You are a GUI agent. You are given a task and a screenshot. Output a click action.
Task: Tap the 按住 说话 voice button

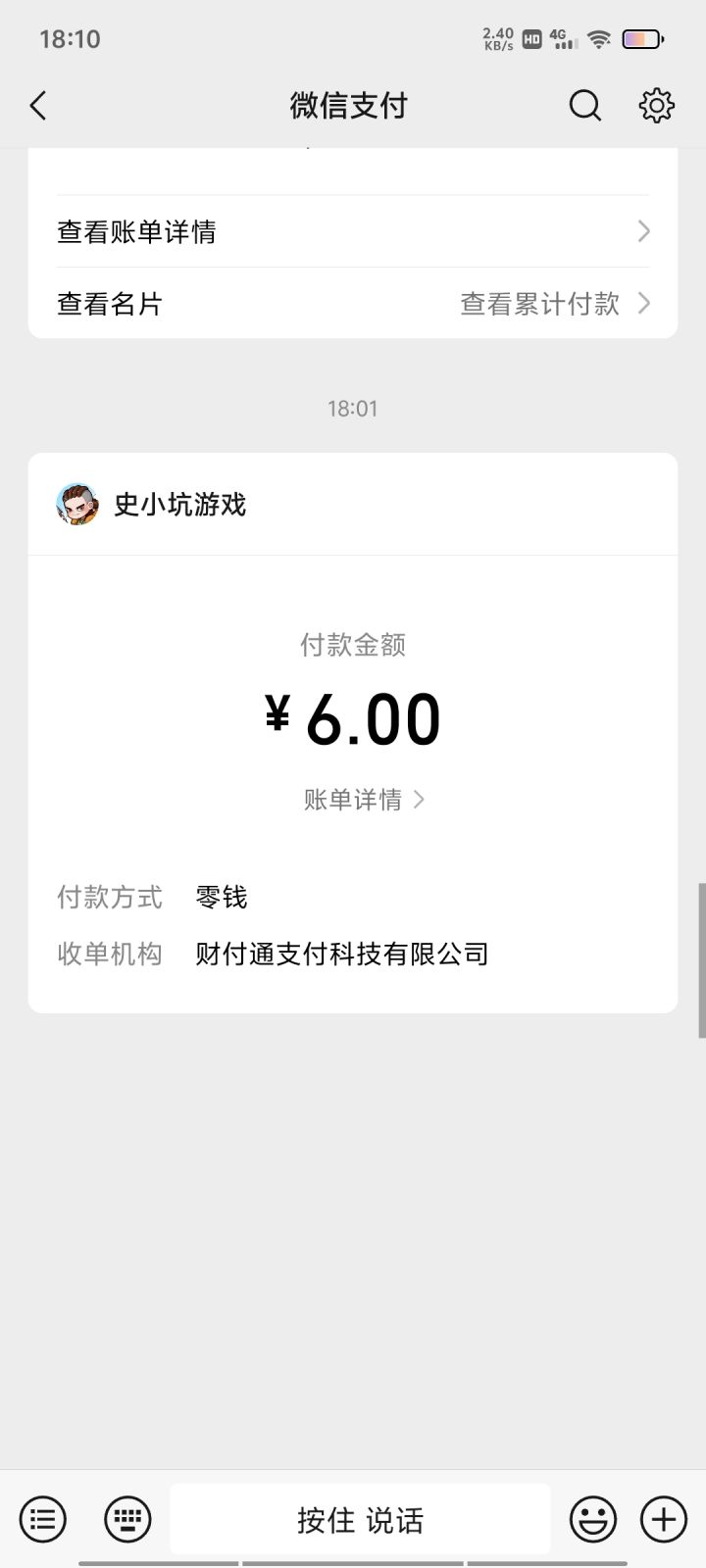tap(360, 1520)
